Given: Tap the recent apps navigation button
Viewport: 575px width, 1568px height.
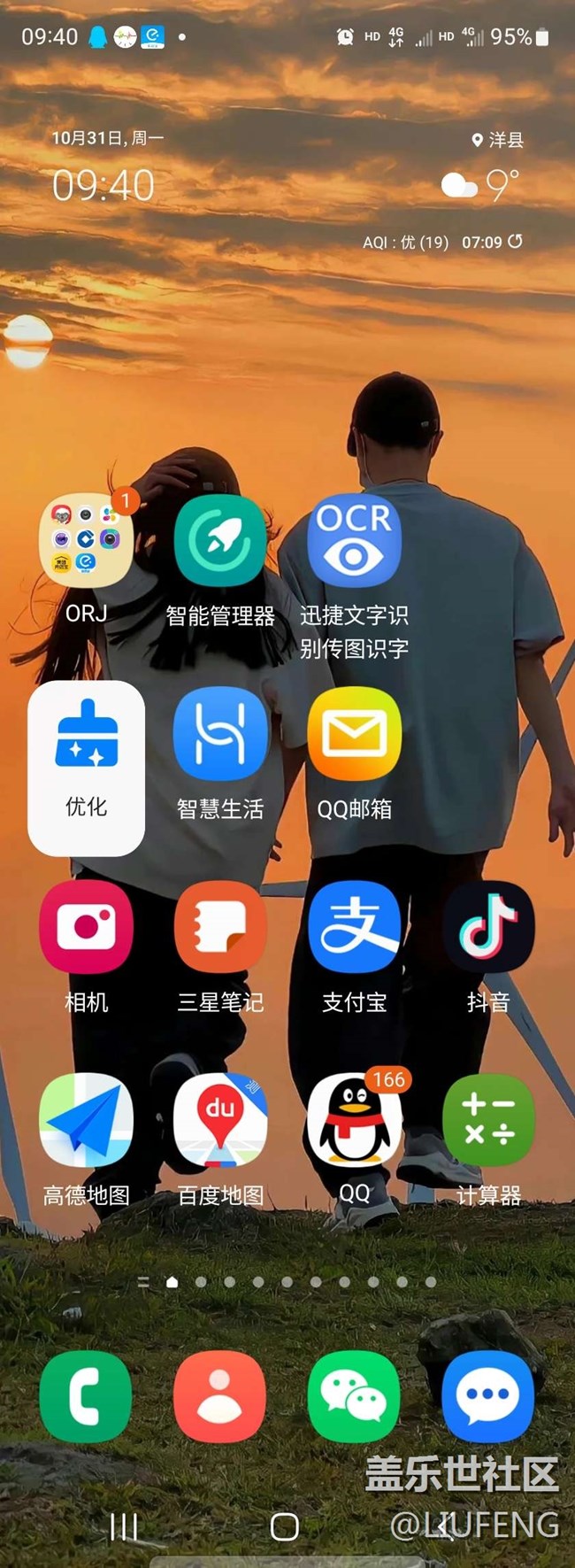Looking at the screenshot, I should [x=123, y=1526].
